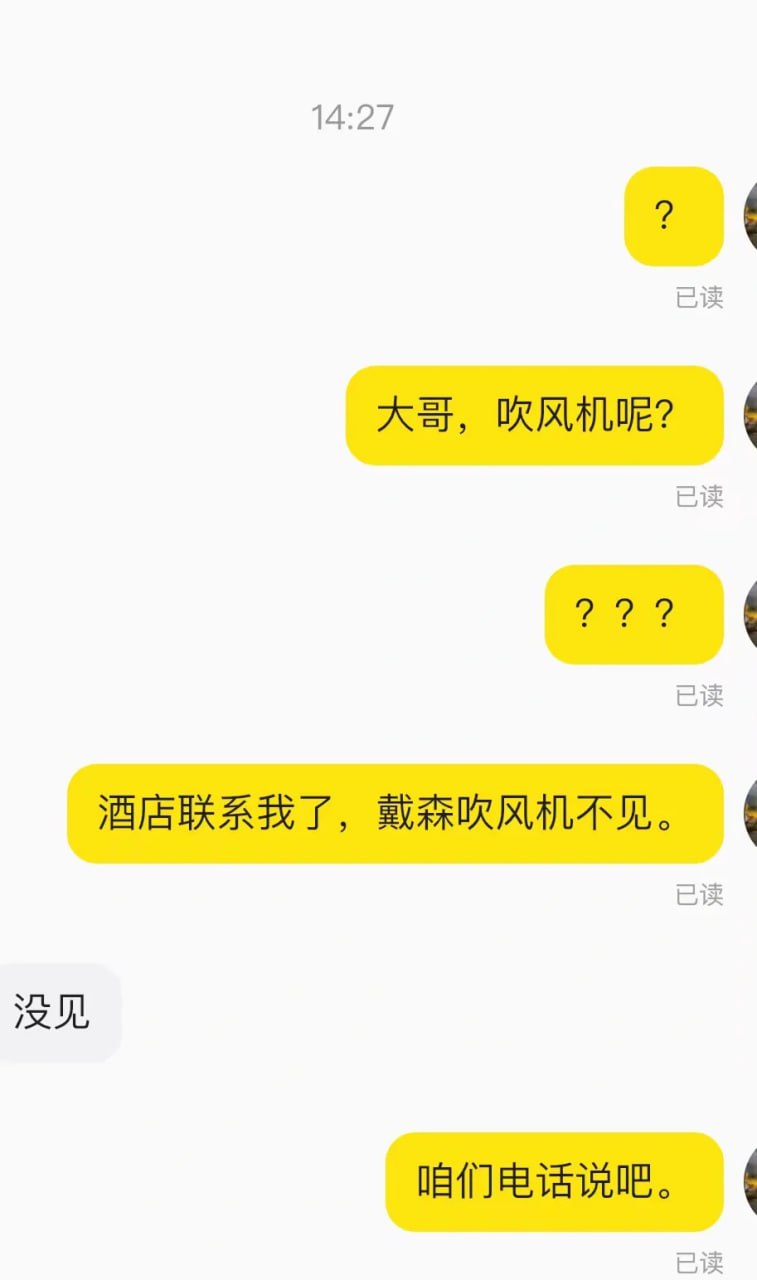Viewport: 757px width, 1280px height.
Task: Tap the '大哥，吹风机呢?' message bubble
Action: tap(534, 415)
